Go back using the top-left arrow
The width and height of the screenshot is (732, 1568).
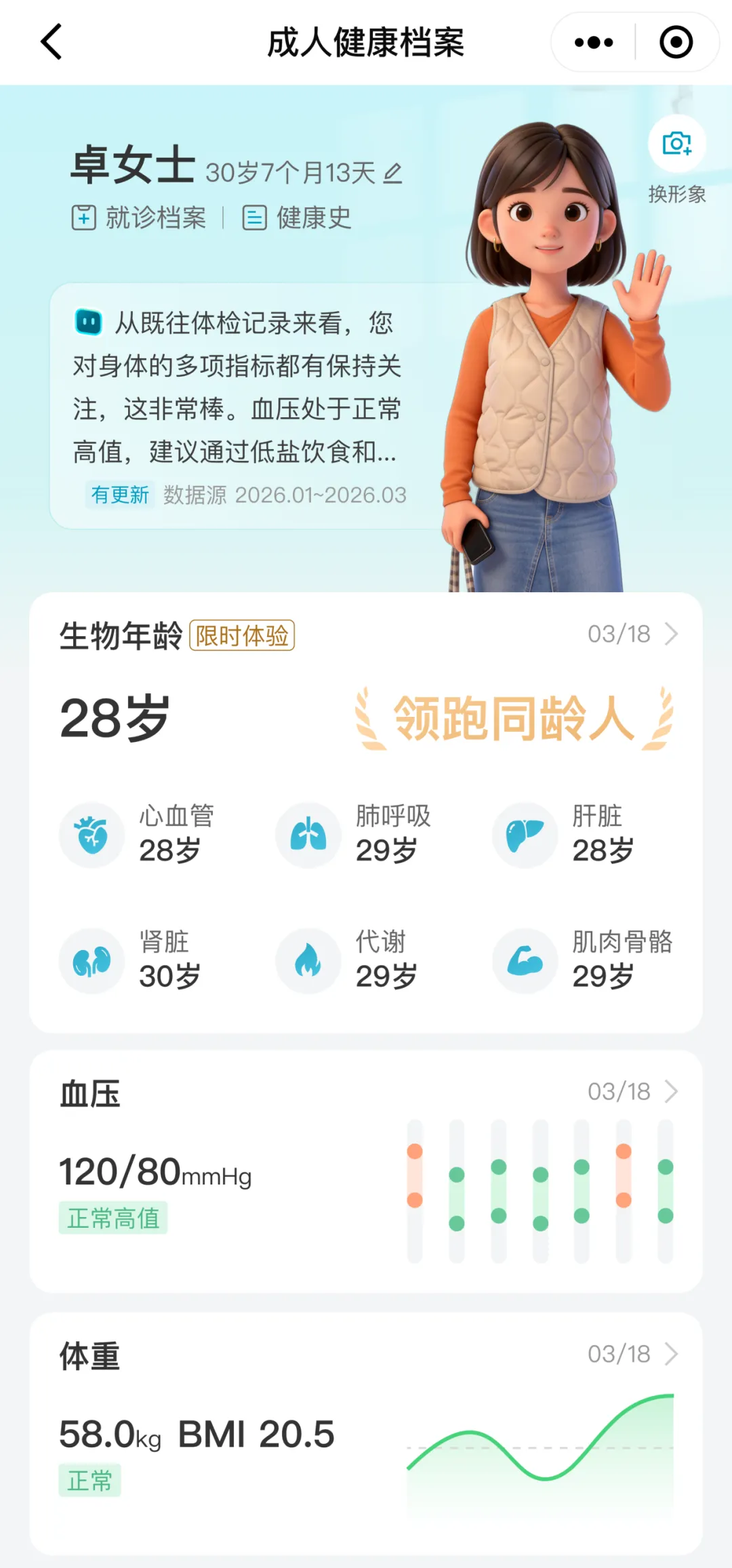(x=52, y=42)
